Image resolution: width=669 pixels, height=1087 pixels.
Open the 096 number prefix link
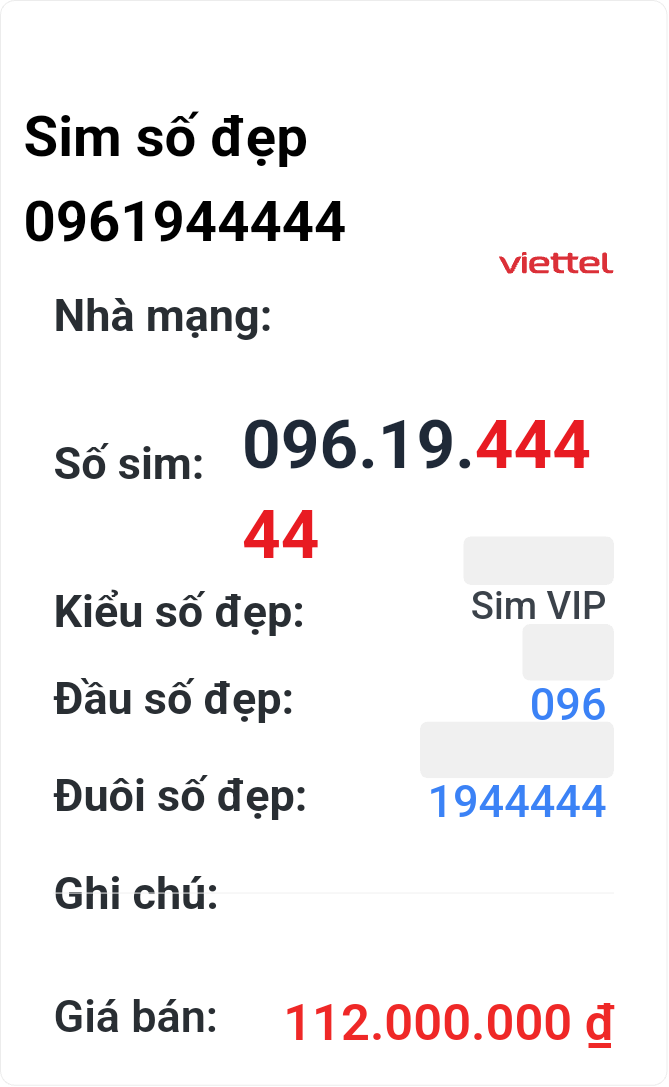pos(568,704)
